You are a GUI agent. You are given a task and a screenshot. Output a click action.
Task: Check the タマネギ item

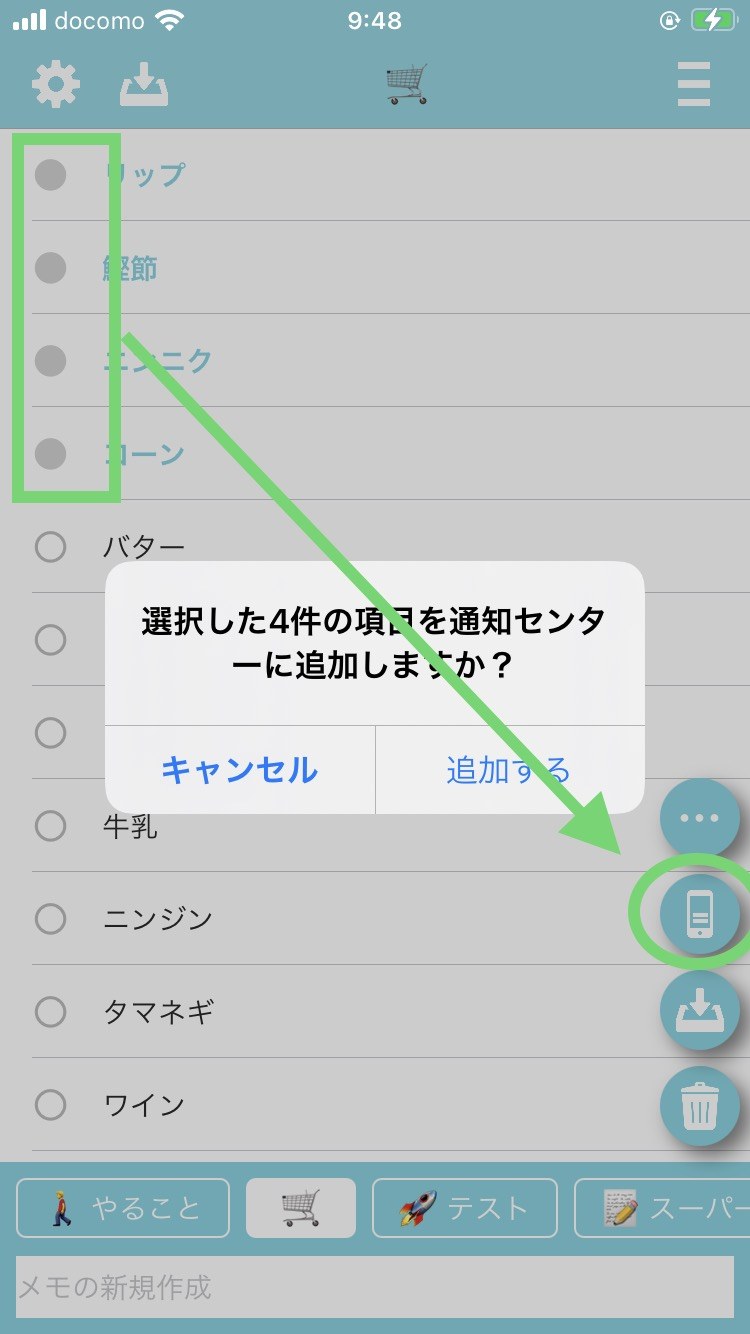pyautogui.click(x=50, y=1012)
